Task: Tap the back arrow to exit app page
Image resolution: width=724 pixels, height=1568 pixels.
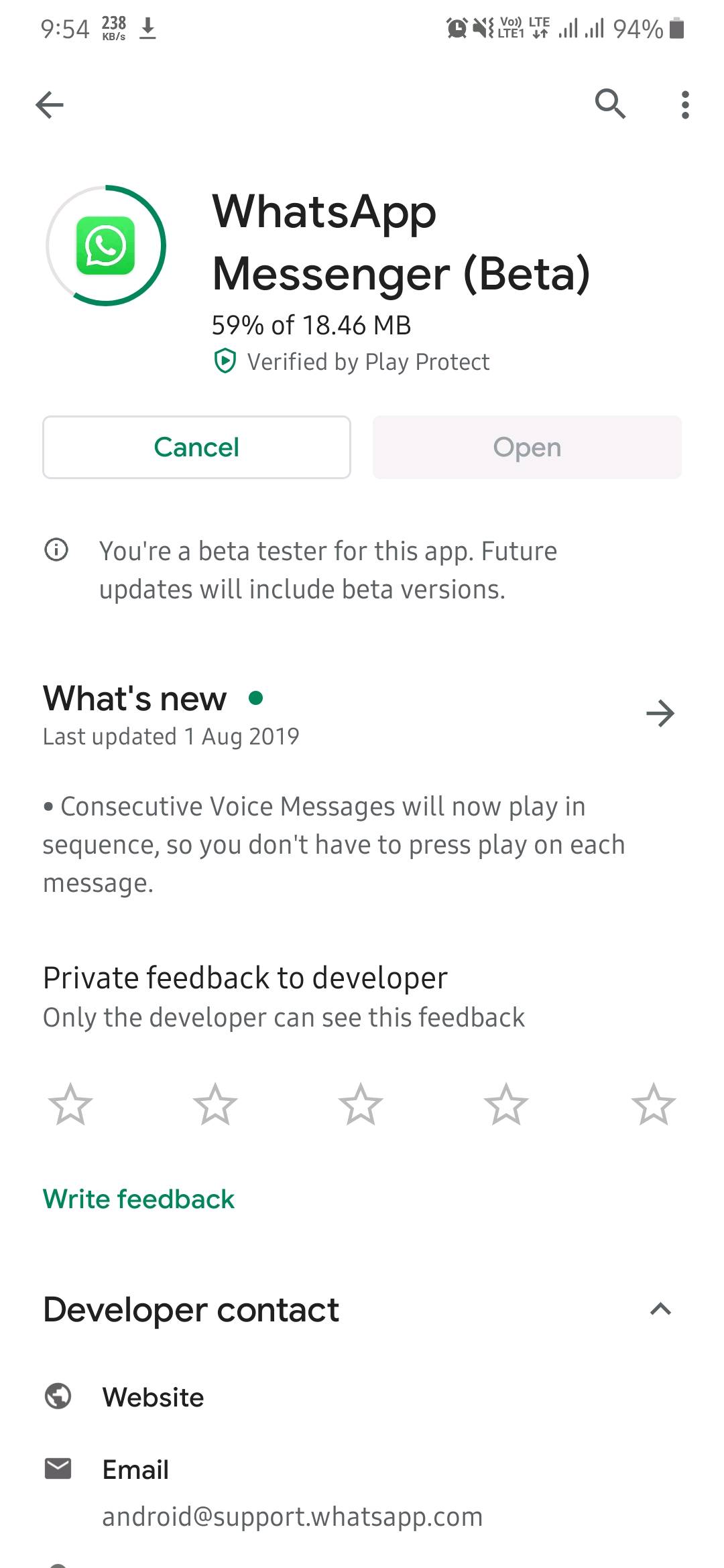Action: pos(49,104)
